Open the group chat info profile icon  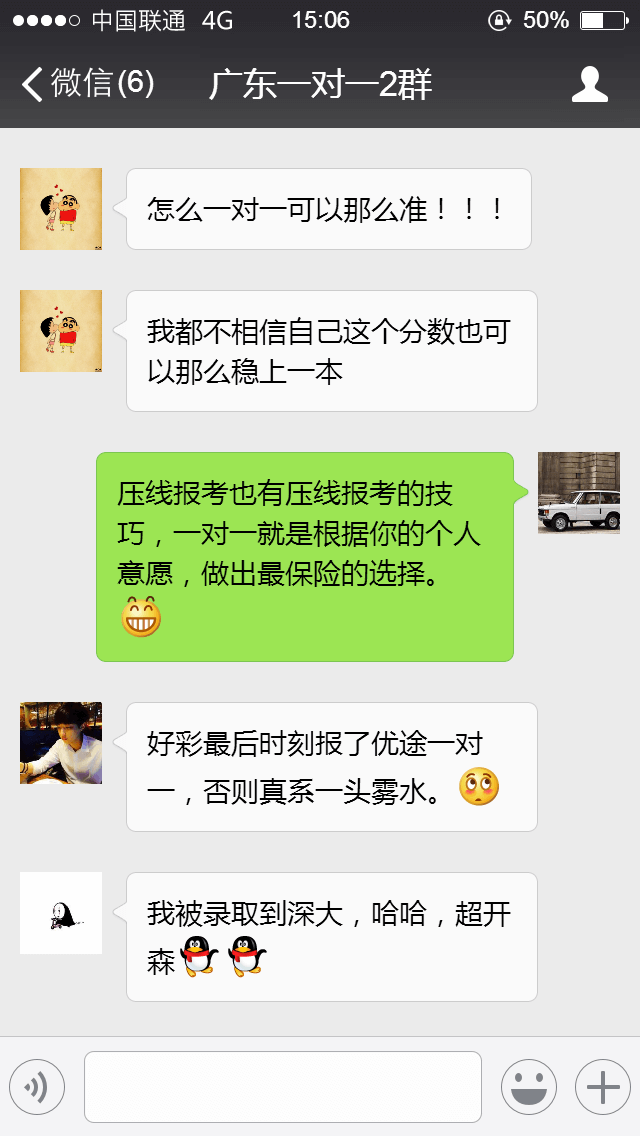tap(589, 84)
